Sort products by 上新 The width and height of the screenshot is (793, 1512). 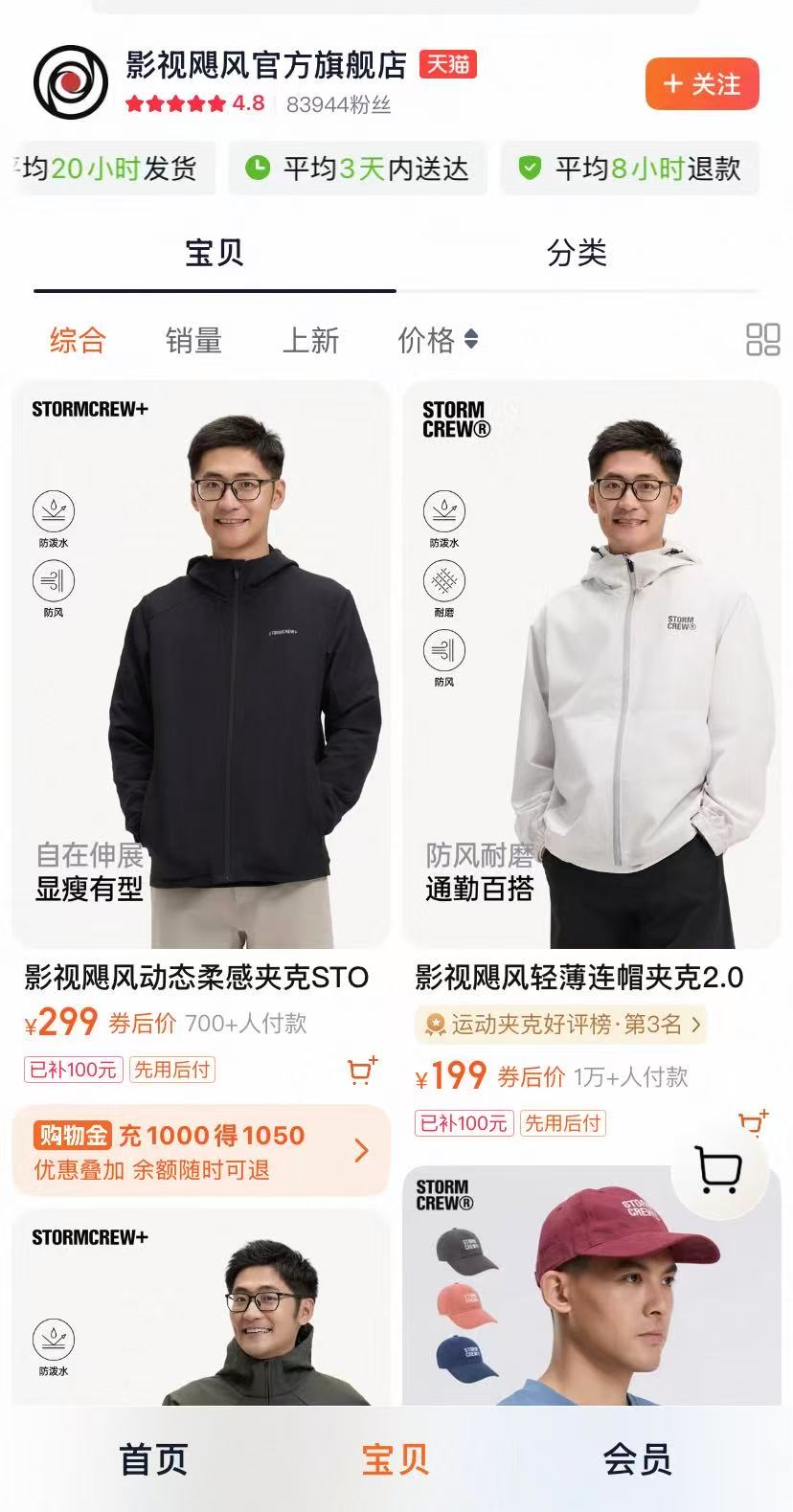pos(310,340)
